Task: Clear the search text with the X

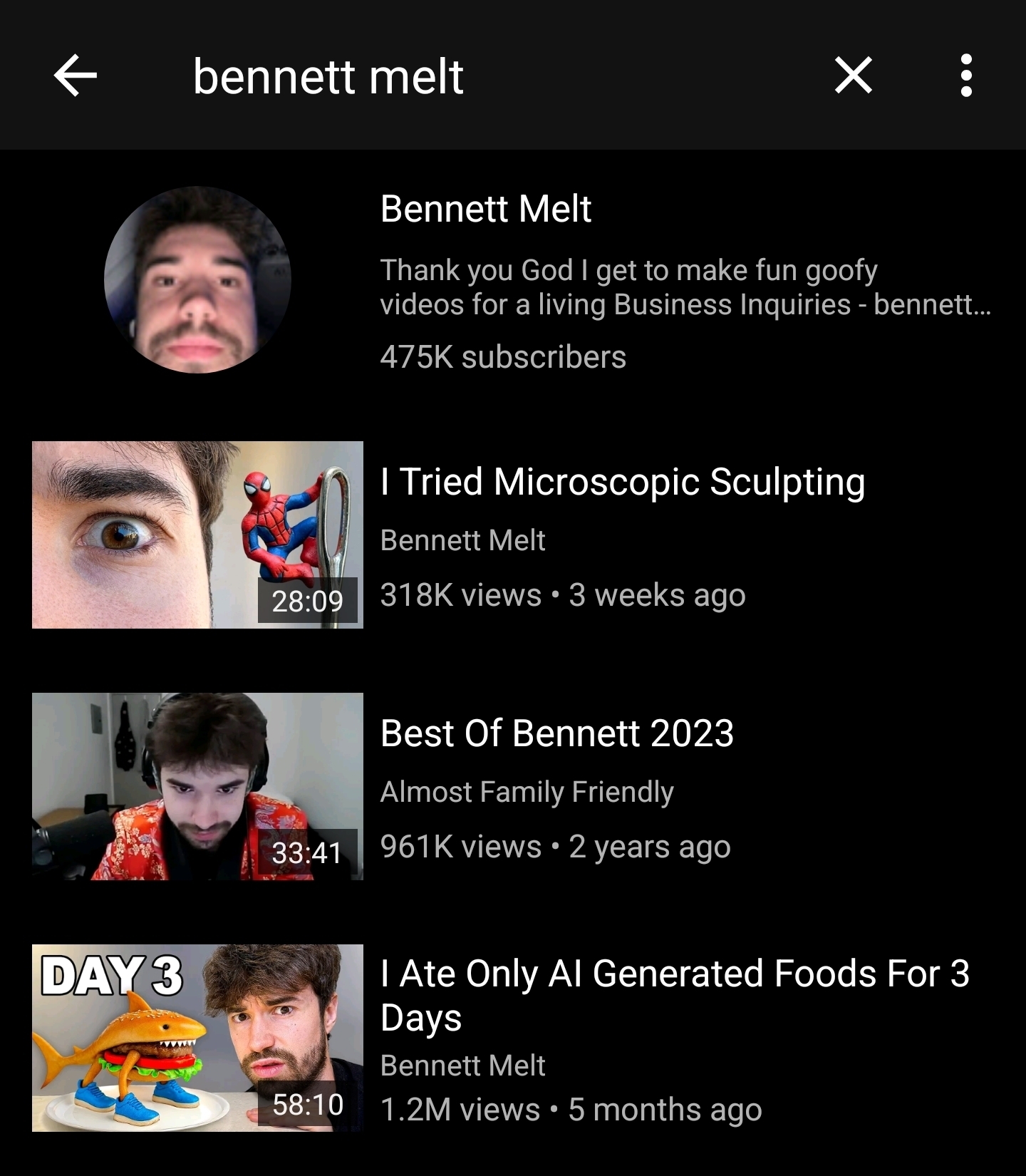Action: (853, 76)
